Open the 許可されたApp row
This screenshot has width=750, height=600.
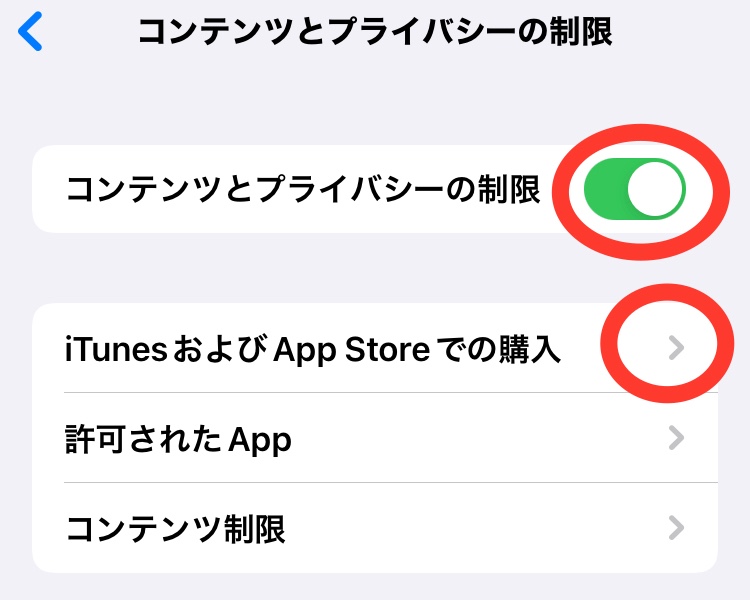point(374,438)
